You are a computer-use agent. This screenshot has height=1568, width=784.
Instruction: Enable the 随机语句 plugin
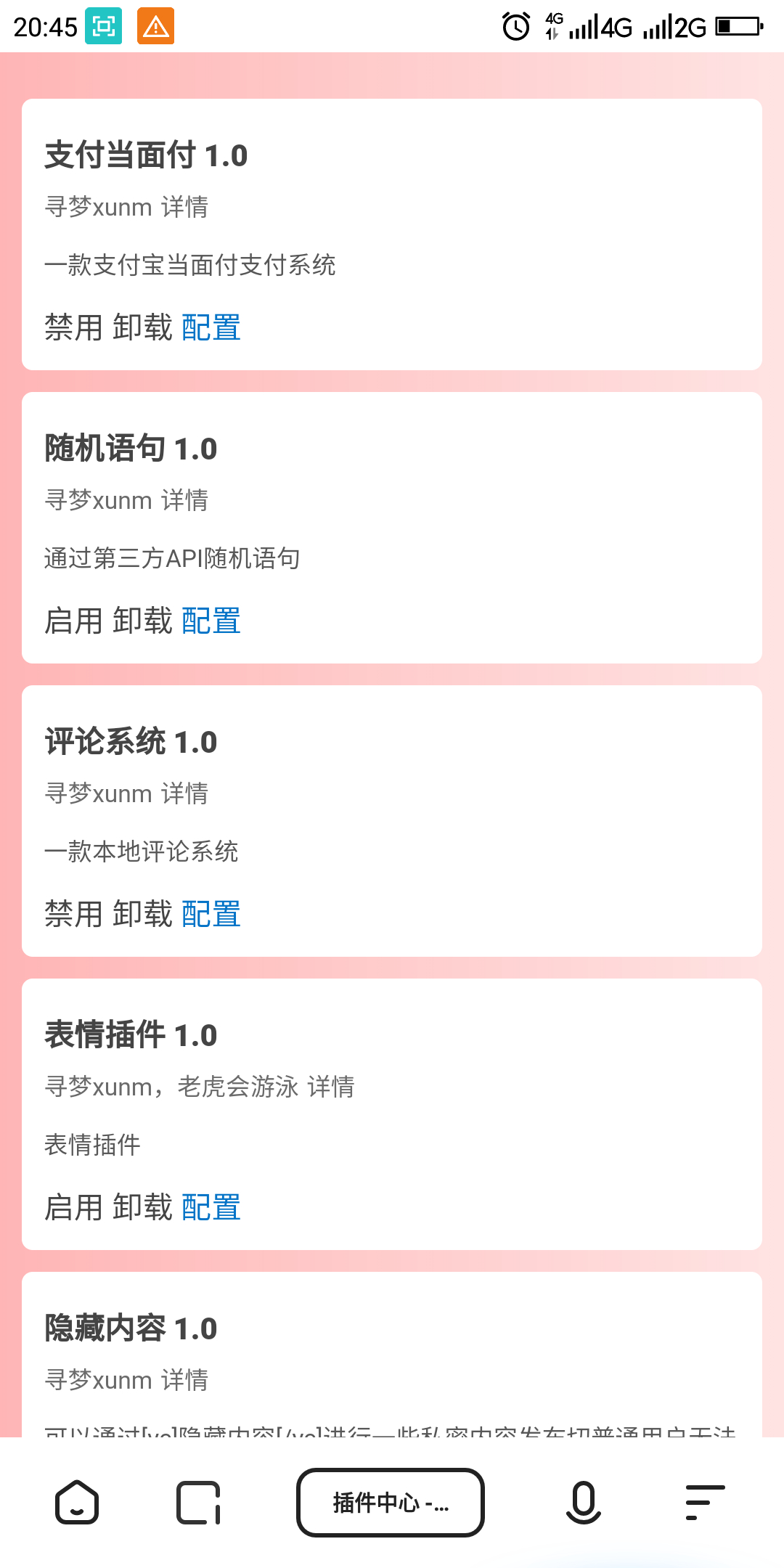71,621
